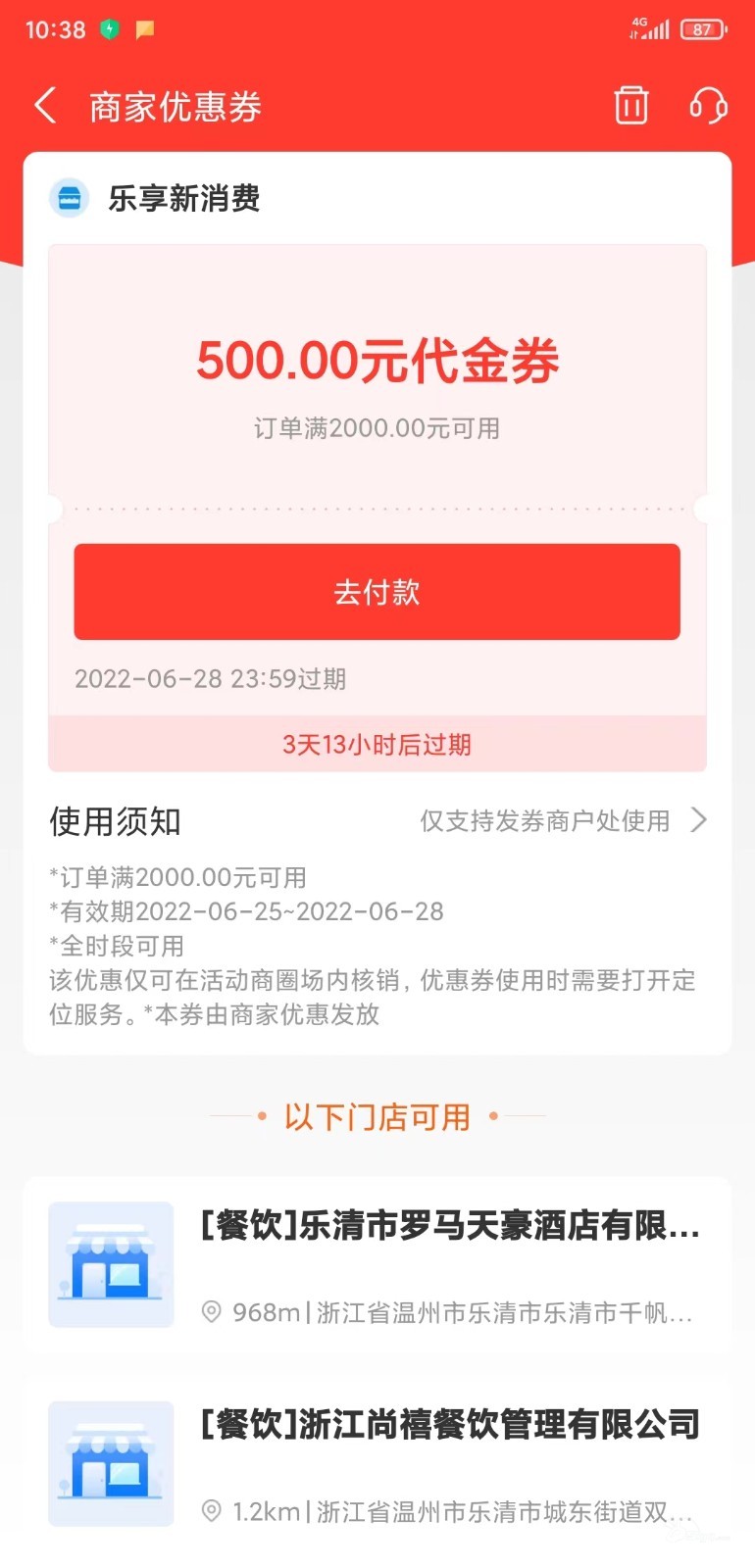Open 仅支持发券商户处使用 usage details

coord(563,820)
